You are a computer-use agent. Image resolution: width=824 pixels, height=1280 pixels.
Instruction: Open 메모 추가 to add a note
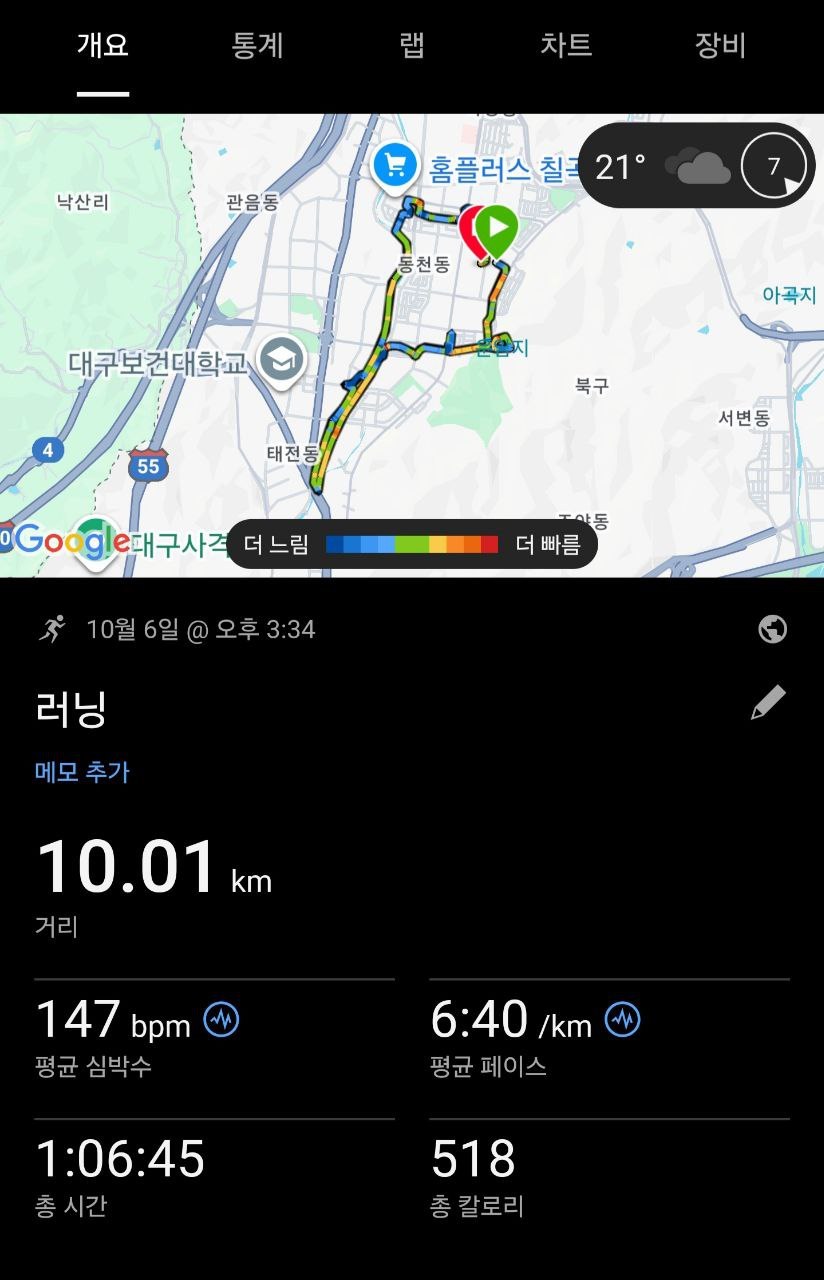pyautogui.click(x=80, y=772)
